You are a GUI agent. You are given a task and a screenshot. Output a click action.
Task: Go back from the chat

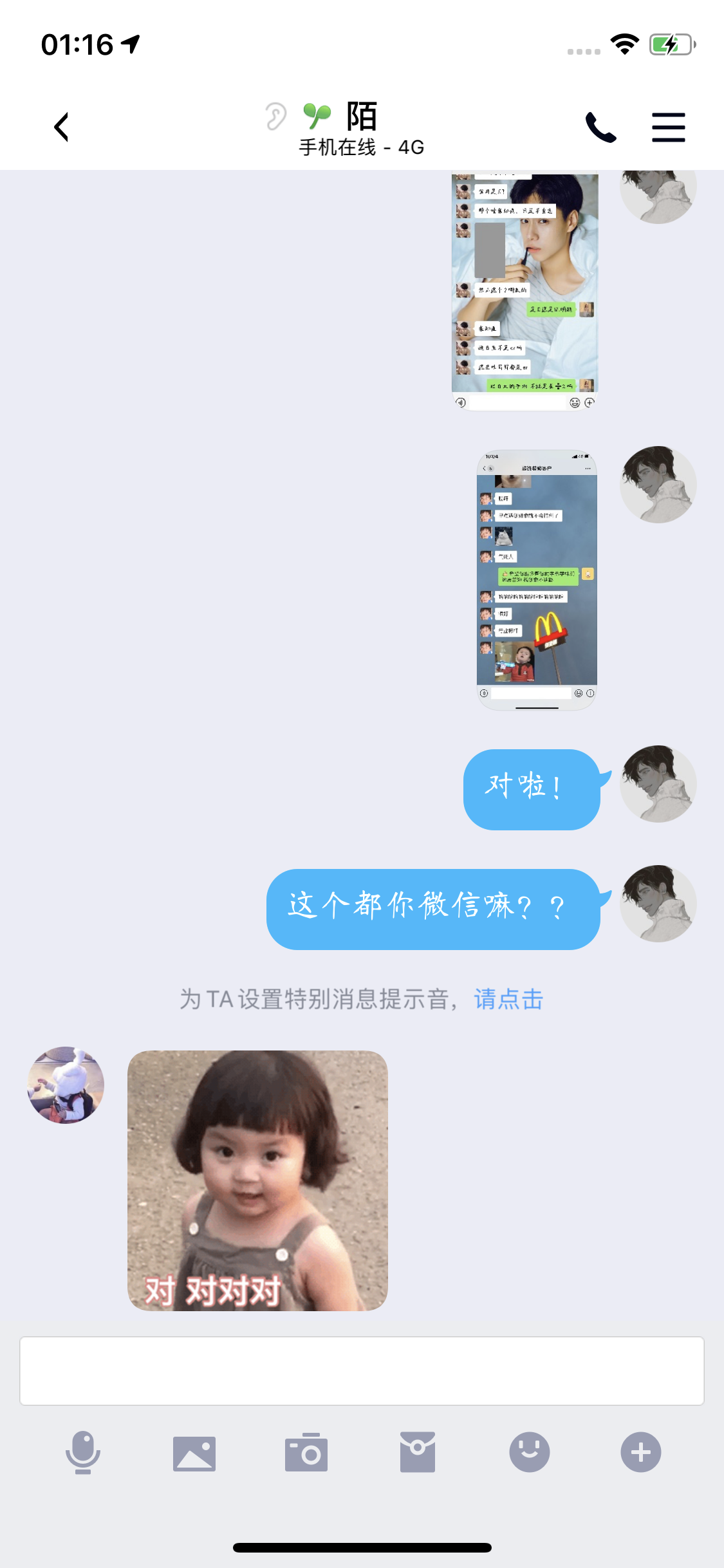pyautogui.click(x=61, y=127)
